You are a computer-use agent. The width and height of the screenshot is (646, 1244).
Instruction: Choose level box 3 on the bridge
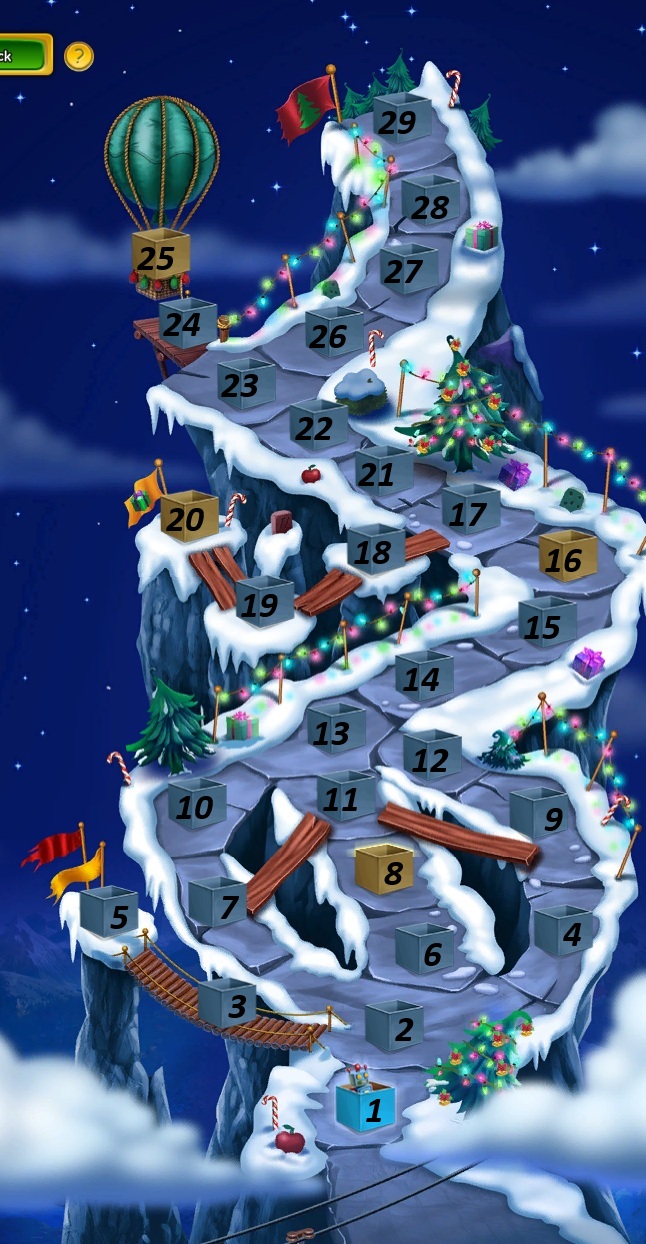(227, 1003)
